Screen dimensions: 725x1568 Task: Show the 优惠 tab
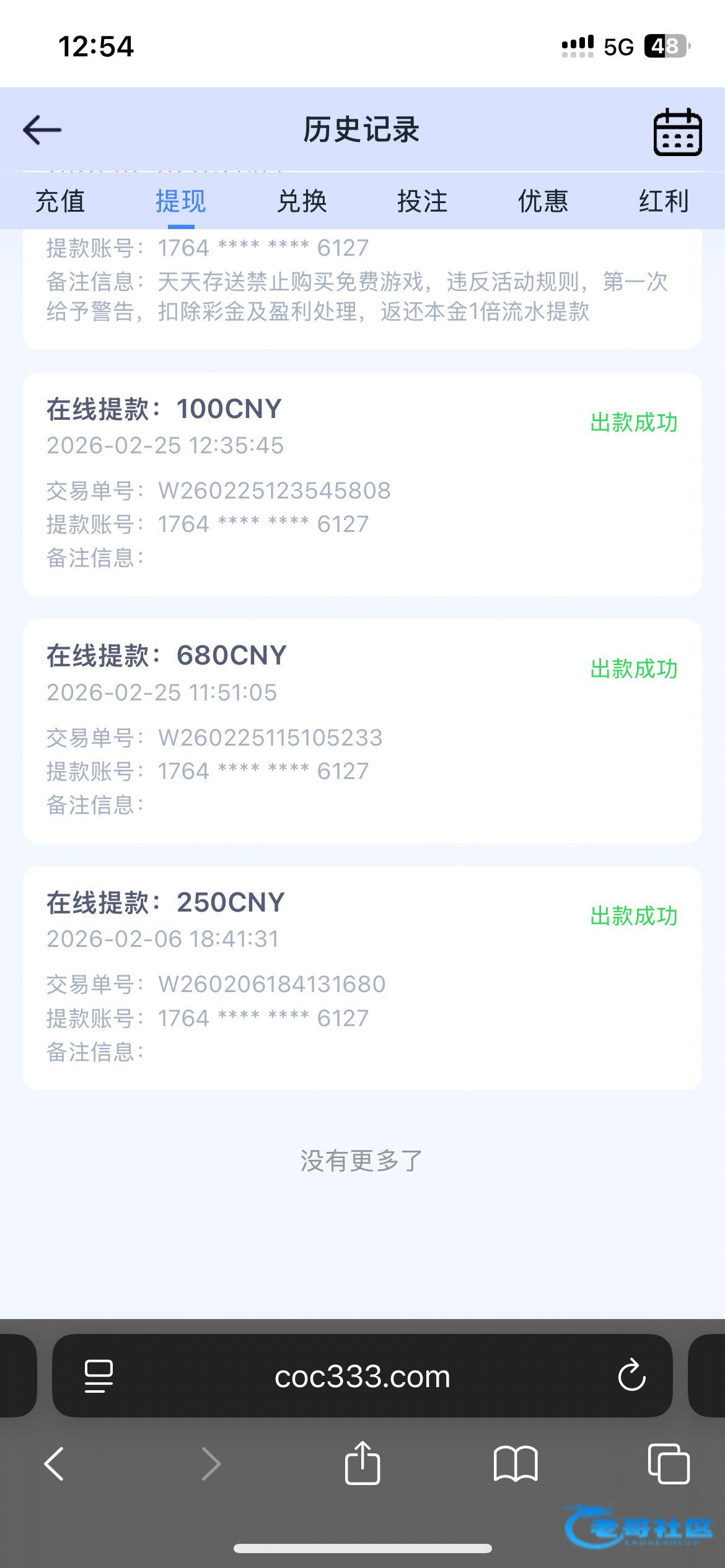tap(543, 201)
